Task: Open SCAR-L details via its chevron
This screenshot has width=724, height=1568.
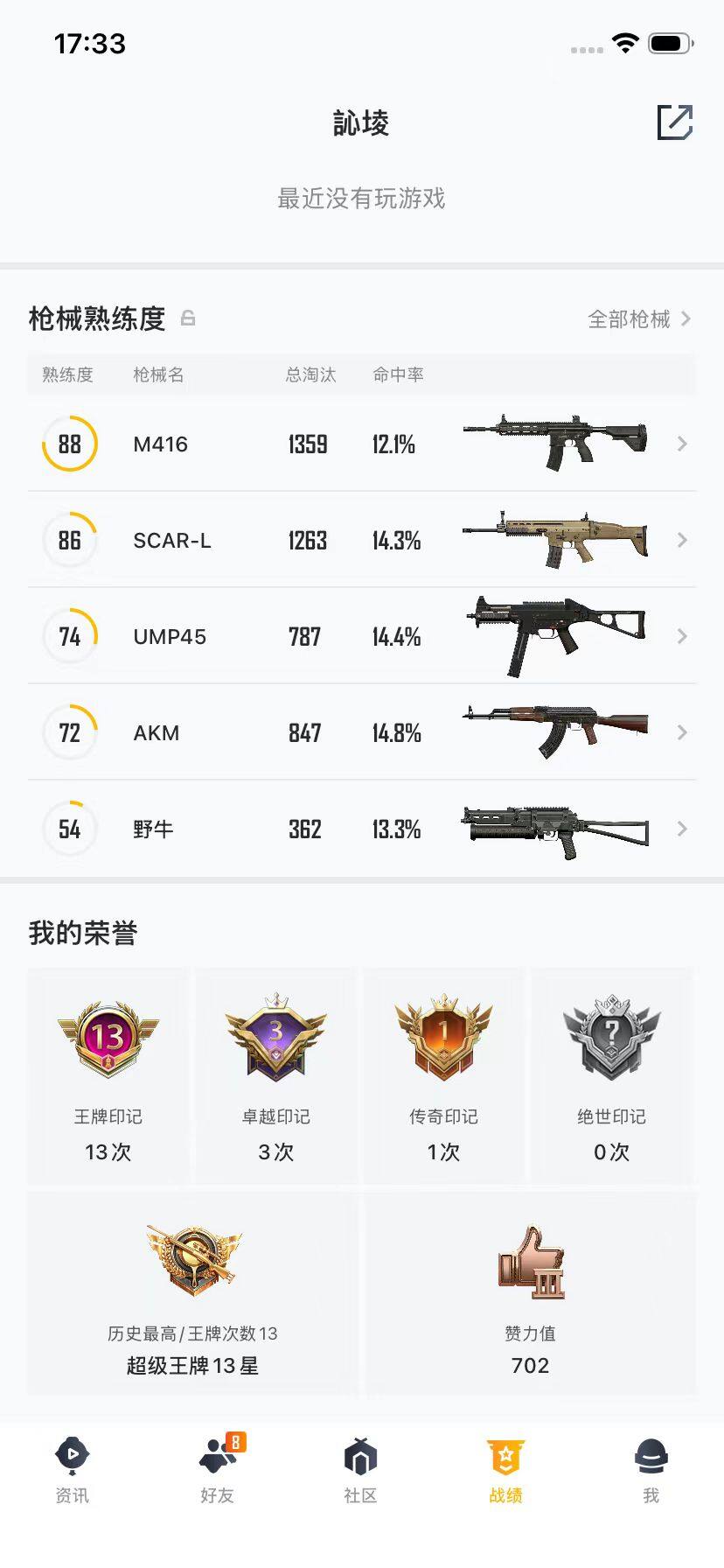Action: [683, 540]
